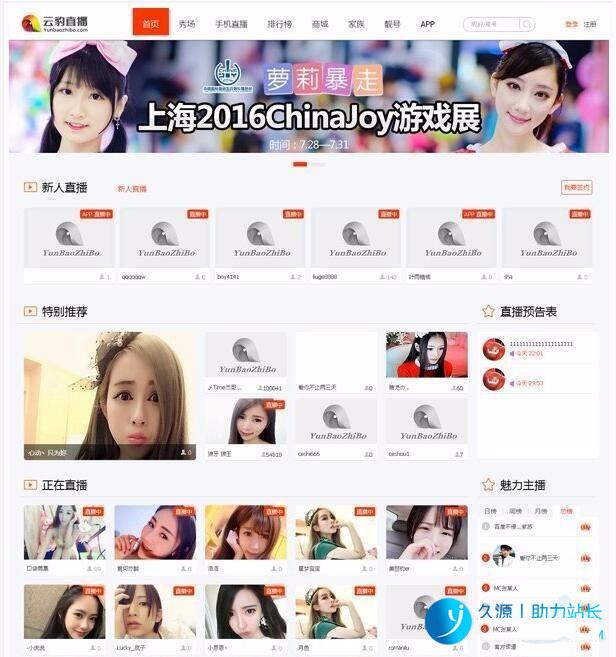Viewport: 616px width, 657px height.
Task: Tap the orange 我要签约 button
Action: pos(576,187)
